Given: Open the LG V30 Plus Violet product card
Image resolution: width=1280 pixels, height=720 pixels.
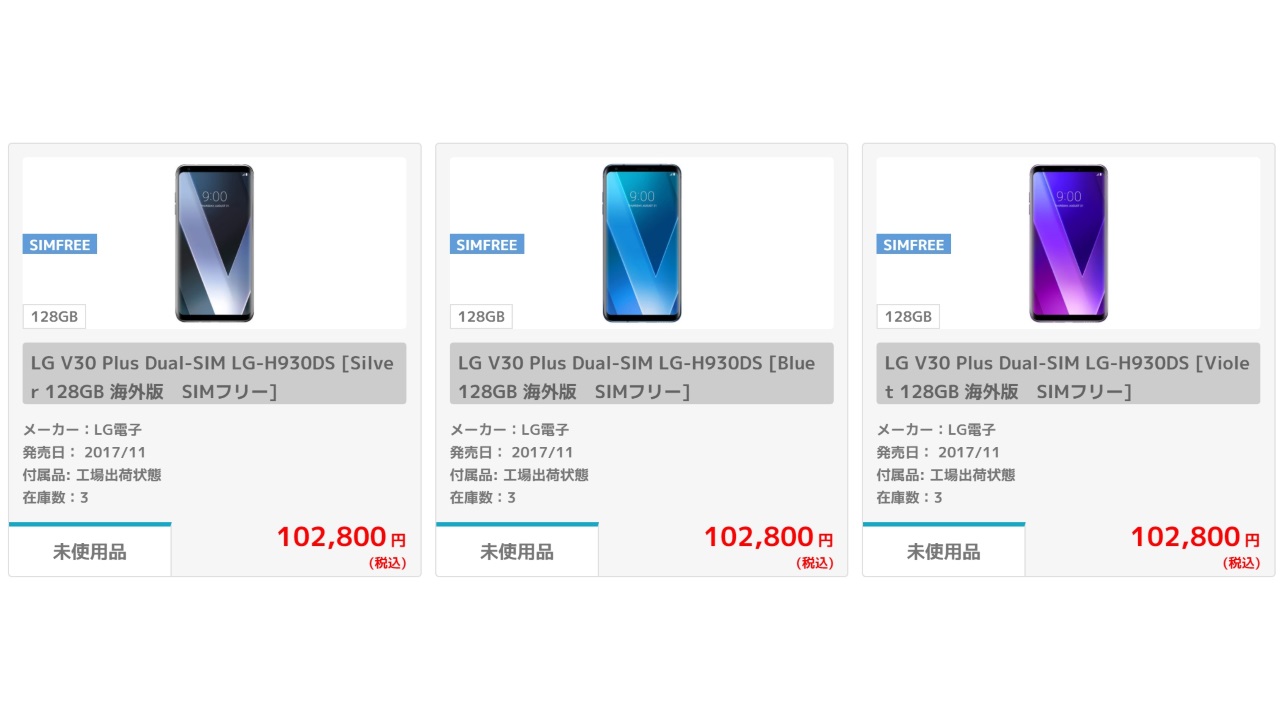Looking at the screenshot, I should [1068, 375].
